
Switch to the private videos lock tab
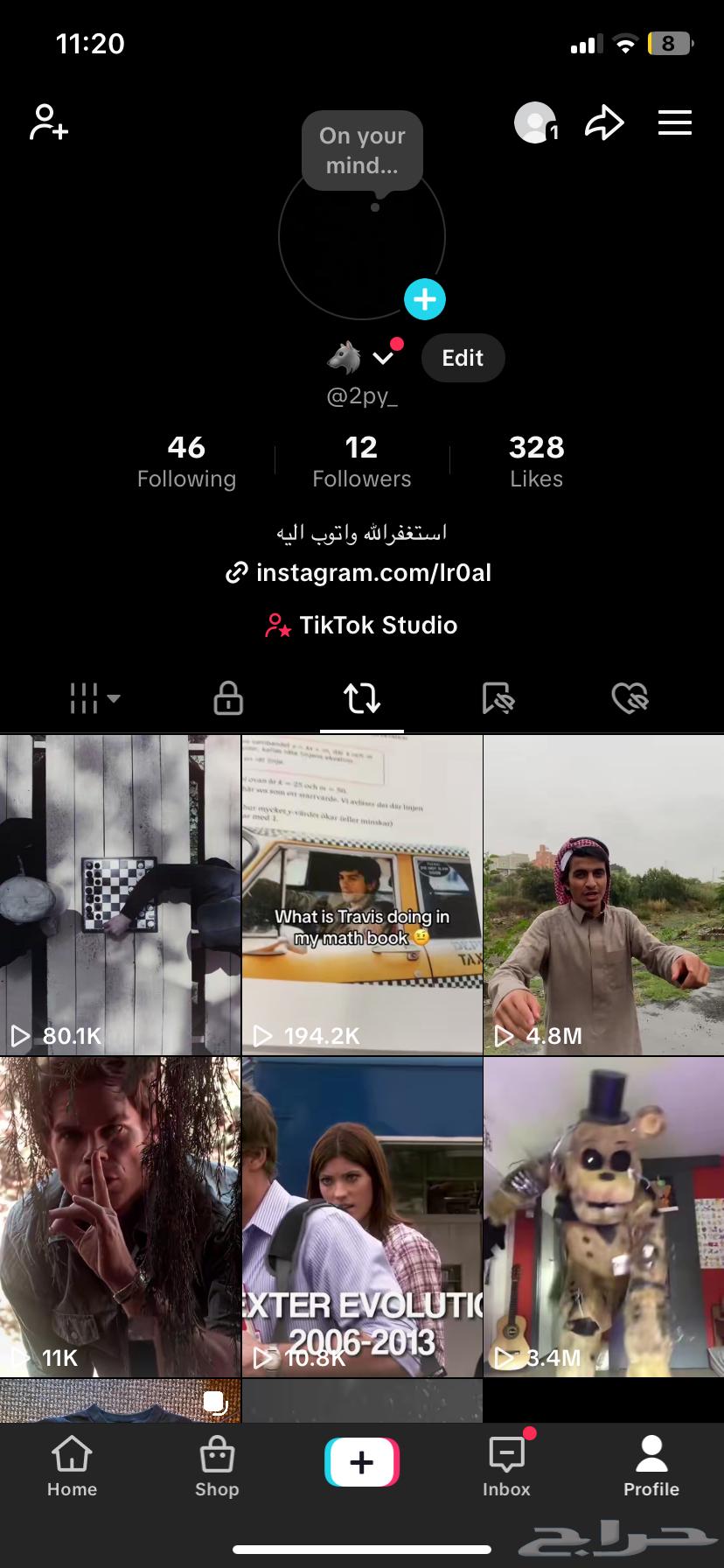228,698
